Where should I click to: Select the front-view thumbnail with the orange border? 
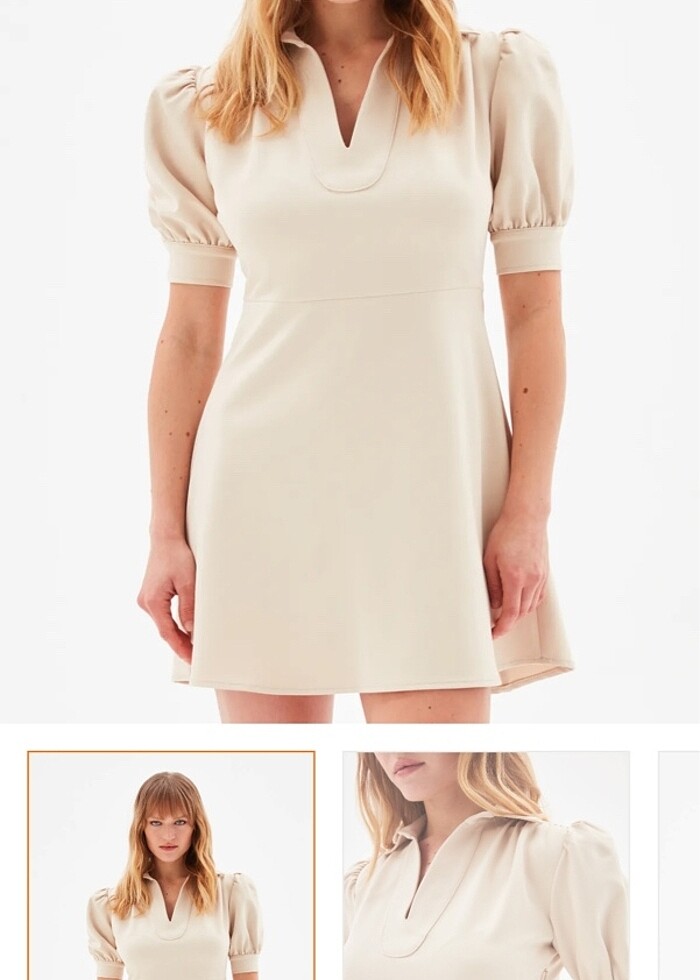[x=171, y=865]
